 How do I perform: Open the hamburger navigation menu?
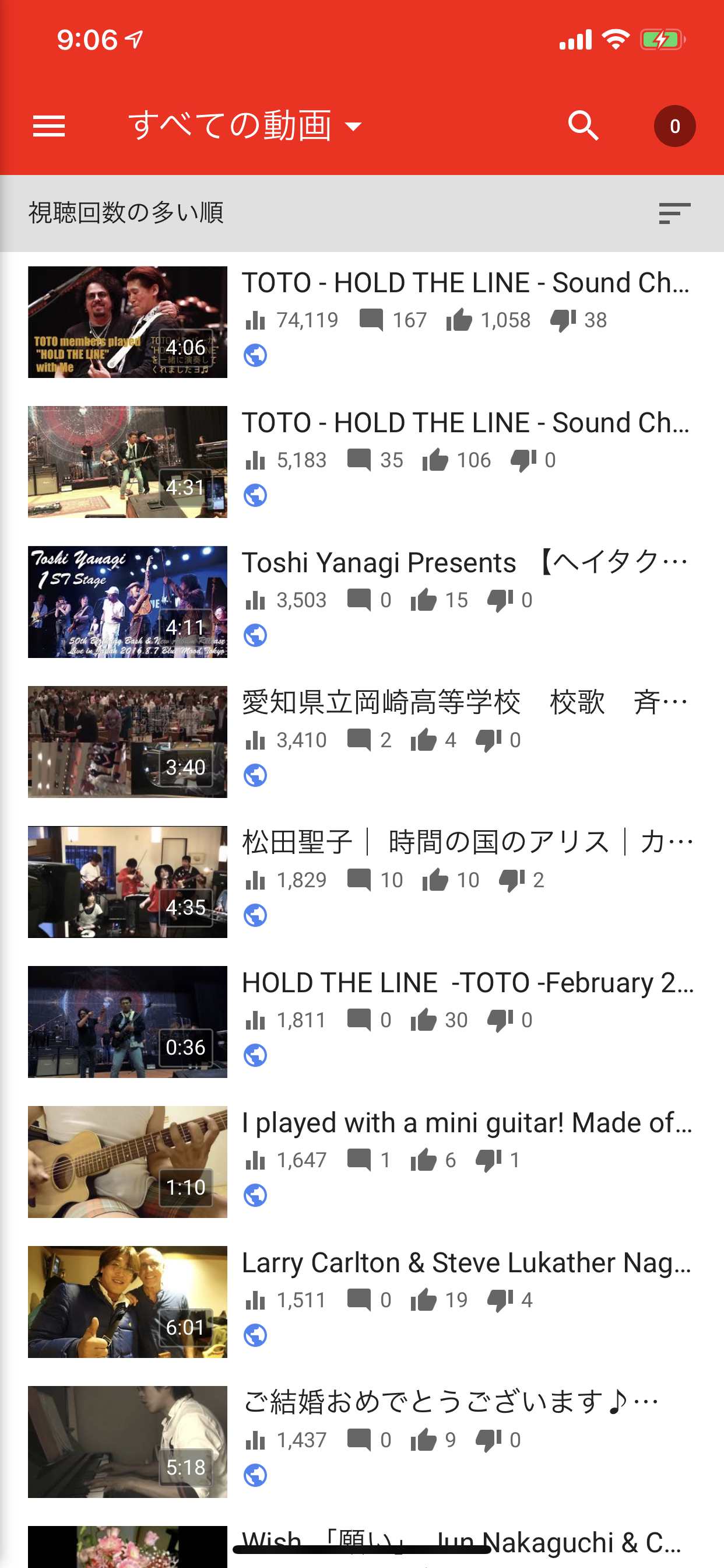coord(48,126)
